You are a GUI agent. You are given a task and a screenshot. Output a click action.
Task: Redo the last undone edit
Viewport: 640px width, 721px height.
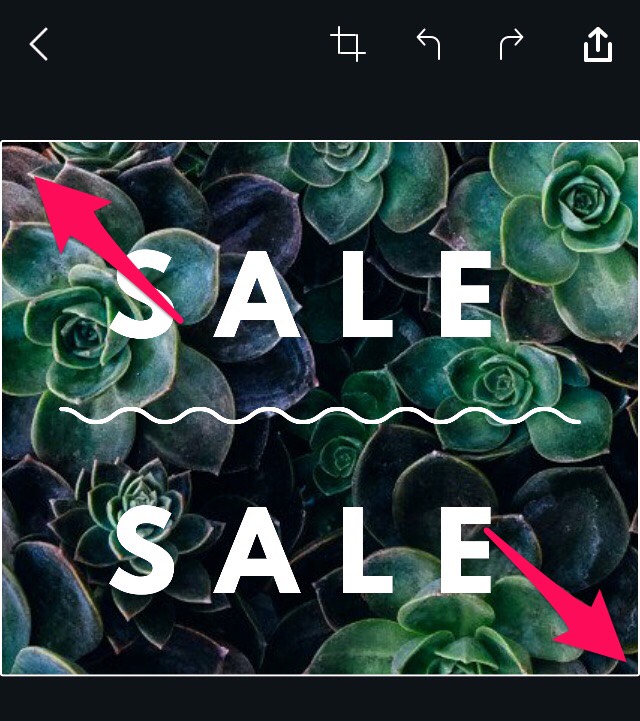pos(511,44)
